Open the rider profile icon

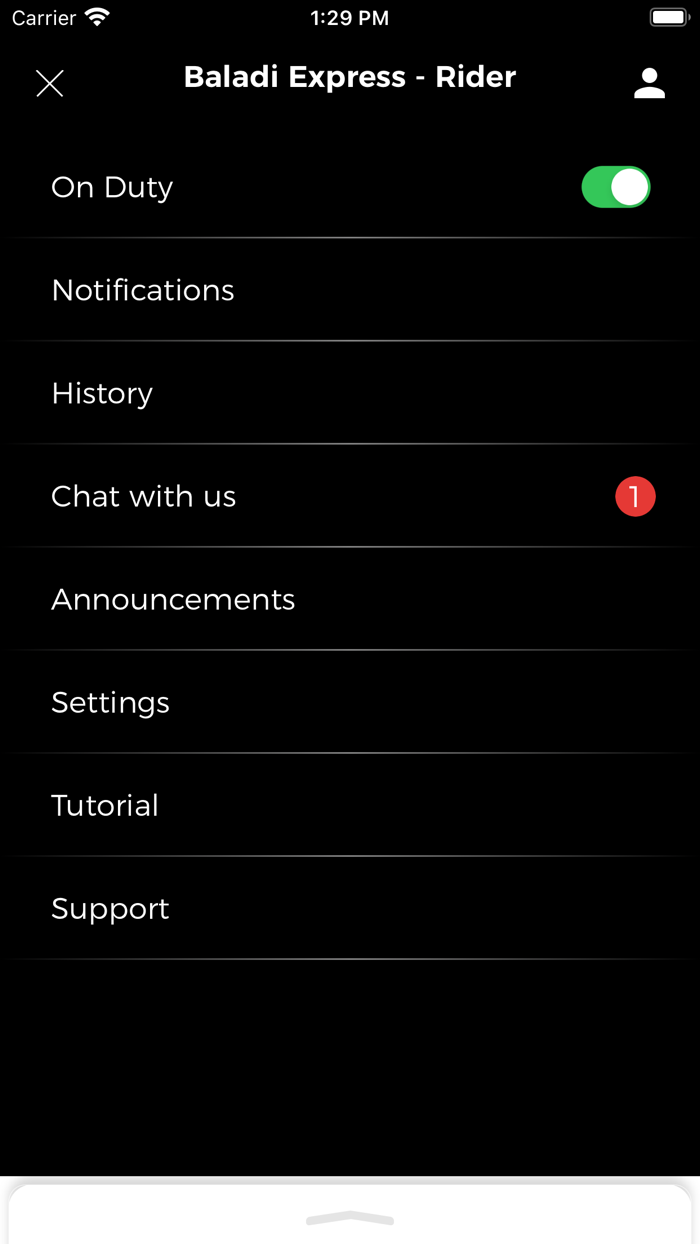pos(649,83)
